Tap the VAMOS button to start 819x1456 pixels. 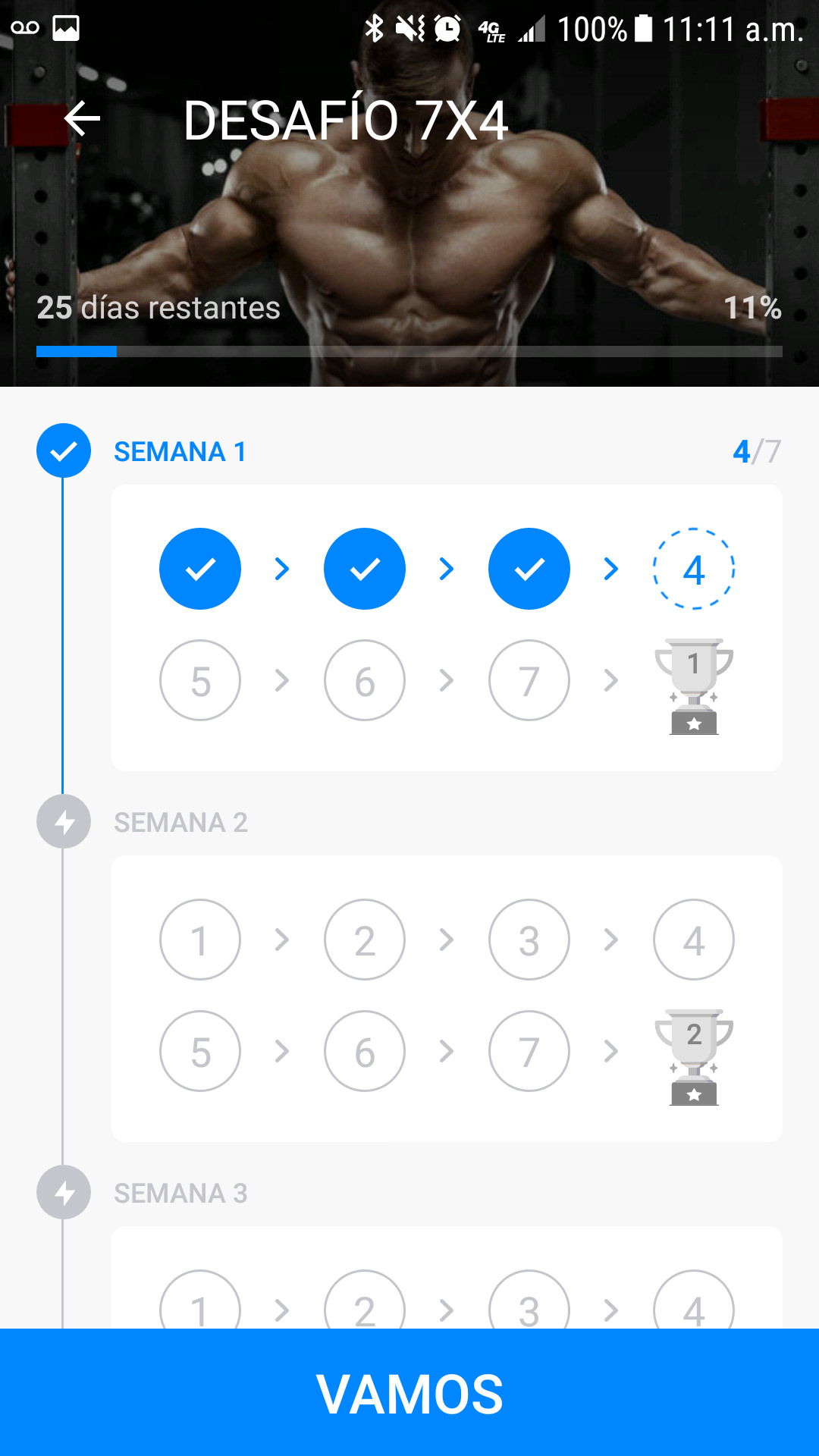click(x=409, y=1393)
